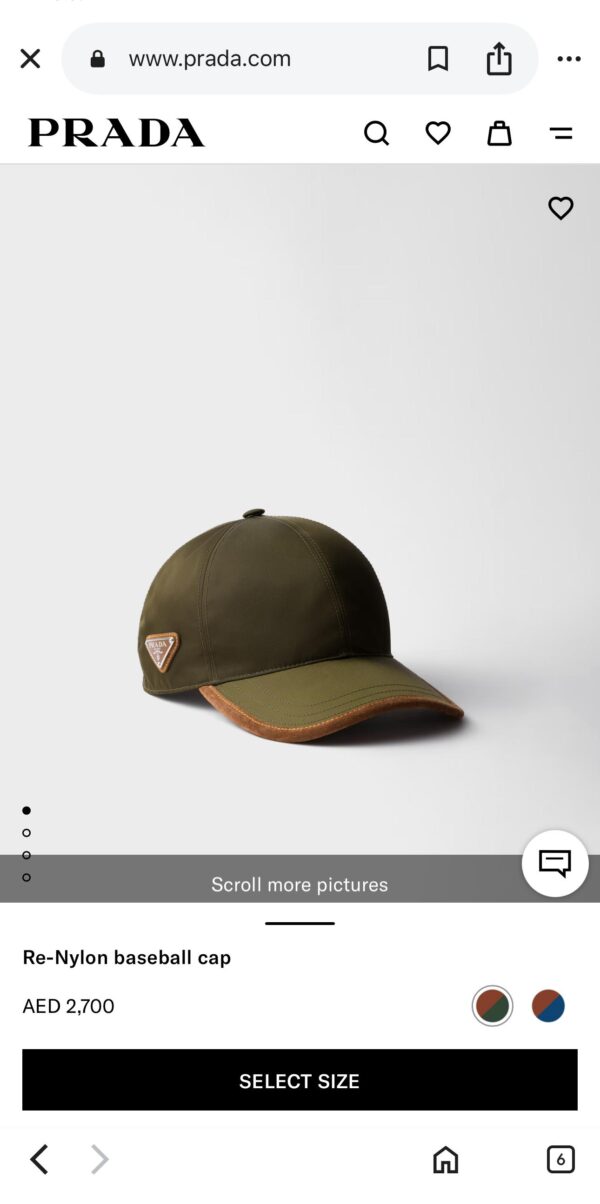
Task: Choose the blue and brown color swatch
Action: click(548, 1006)
